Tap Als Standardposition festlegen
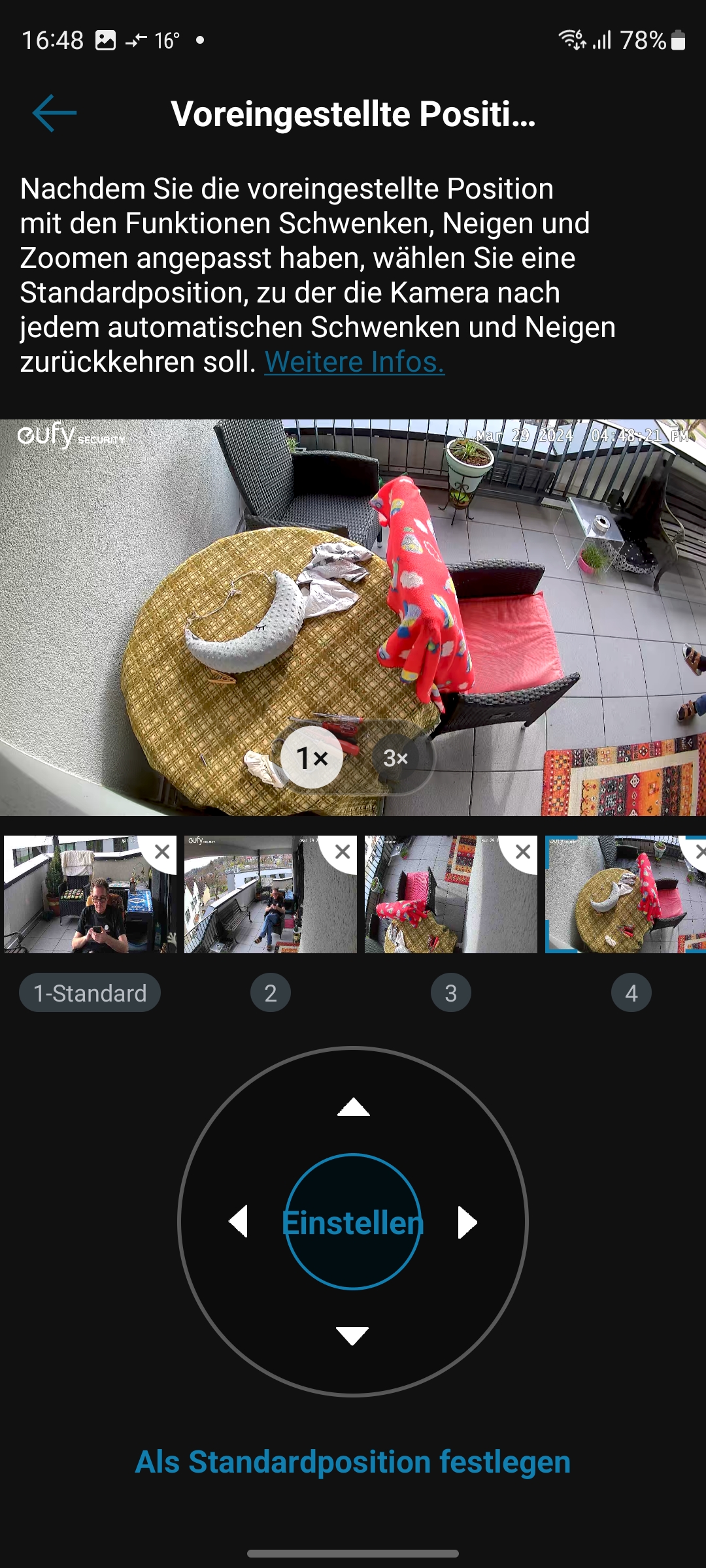Image resolution: width=706 pixels, height=1568 pixels. (353, 1462)
